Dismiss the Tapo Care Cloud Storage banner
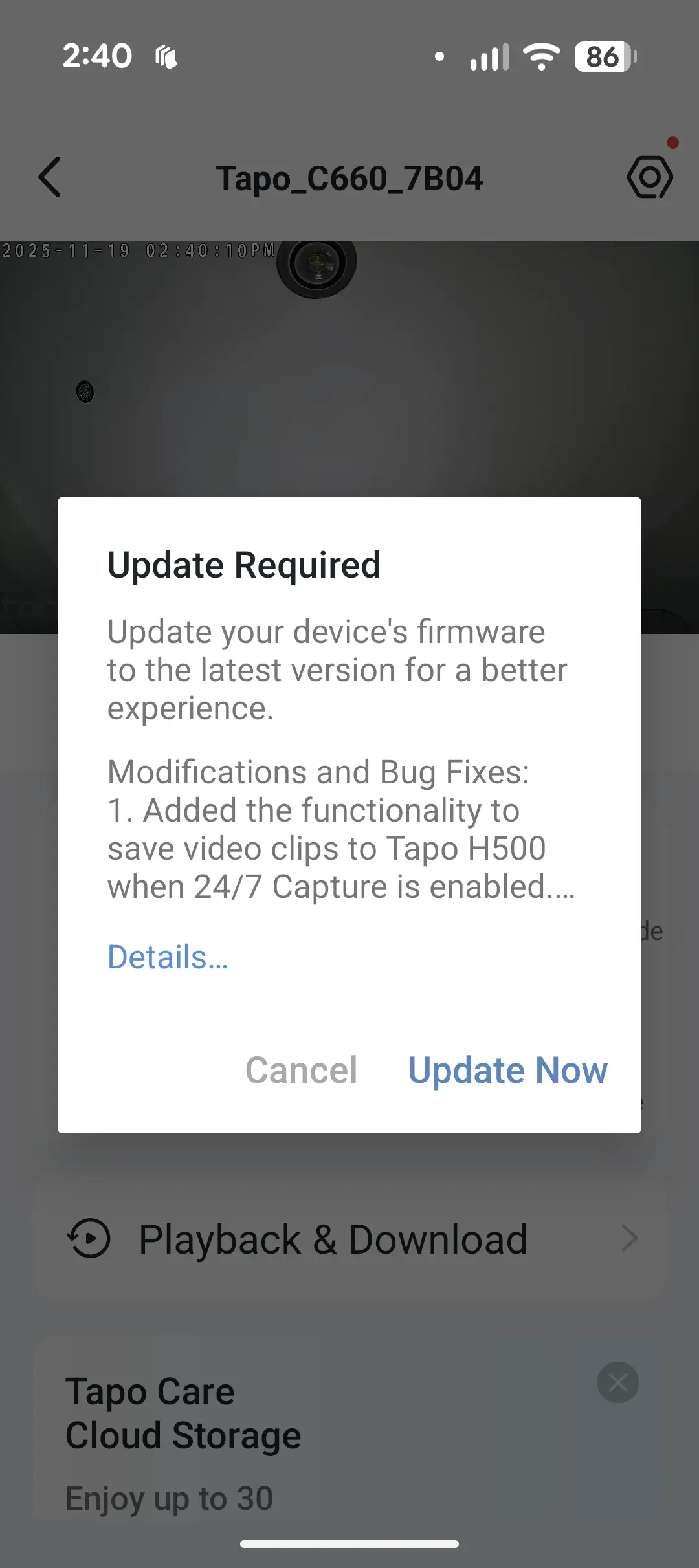699x1568 pixels. click(617, 1383)
